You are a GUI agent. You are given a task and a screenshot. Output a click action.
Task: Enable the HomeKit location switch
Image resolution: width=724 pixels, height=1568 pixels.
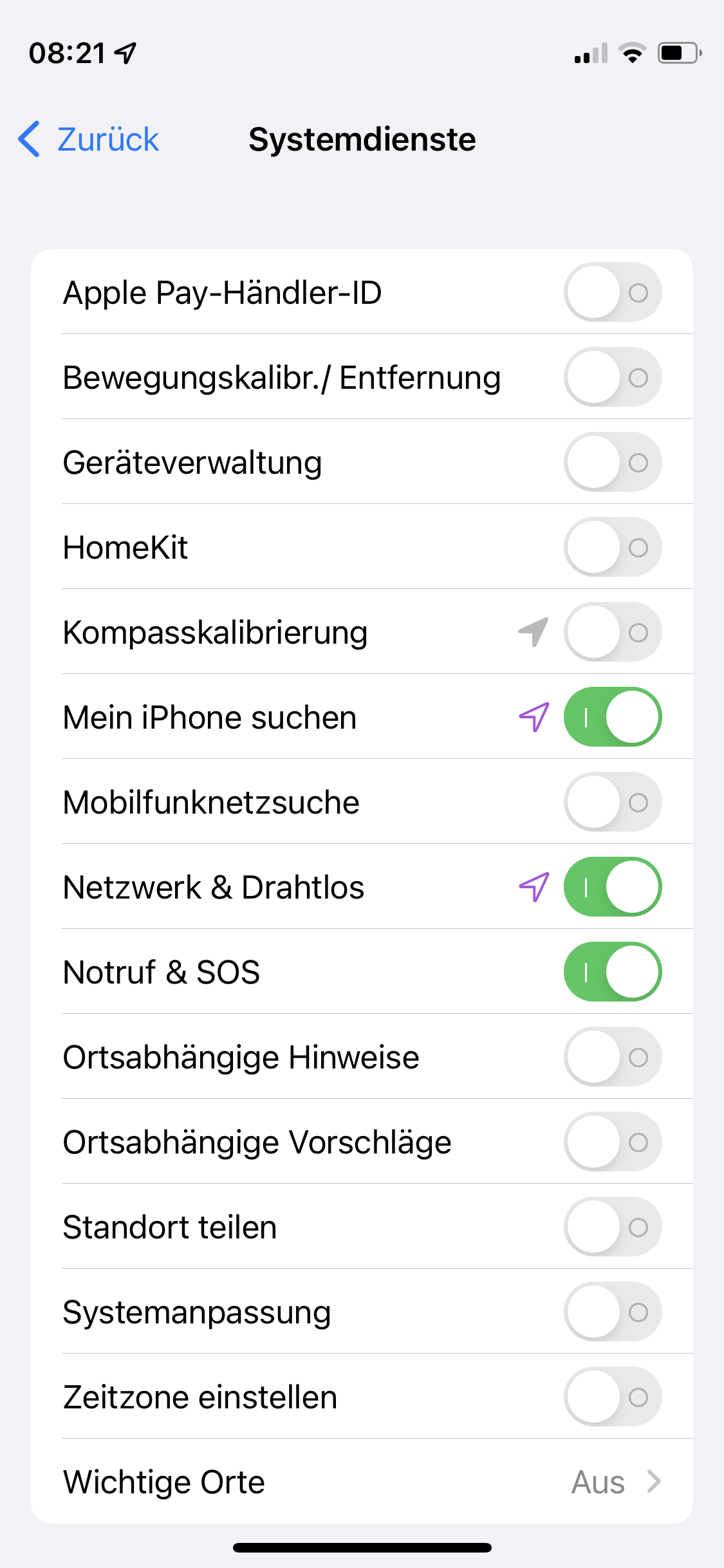612,547
